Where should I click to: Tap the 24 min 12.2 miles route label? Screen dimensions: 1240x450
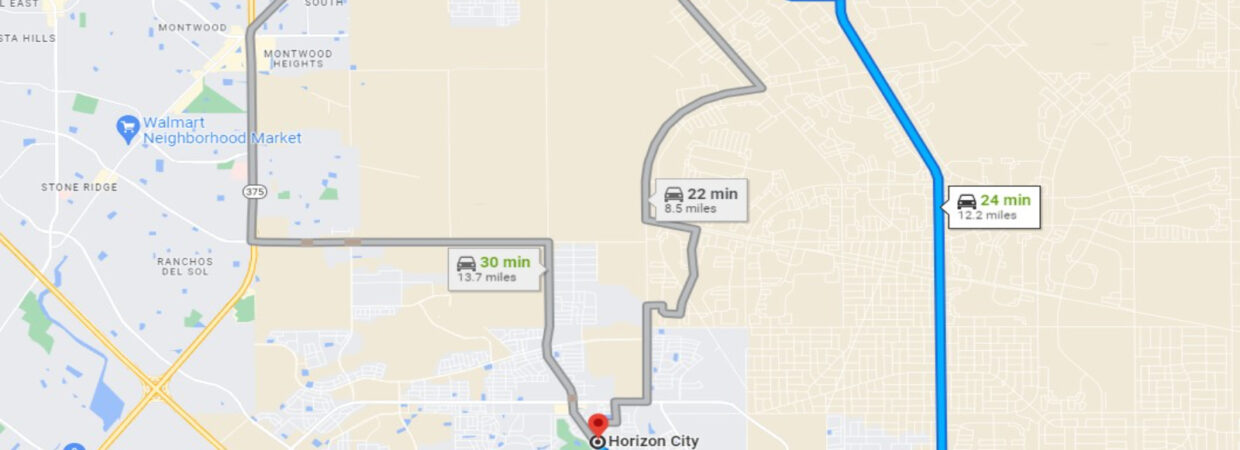[995, 206]
